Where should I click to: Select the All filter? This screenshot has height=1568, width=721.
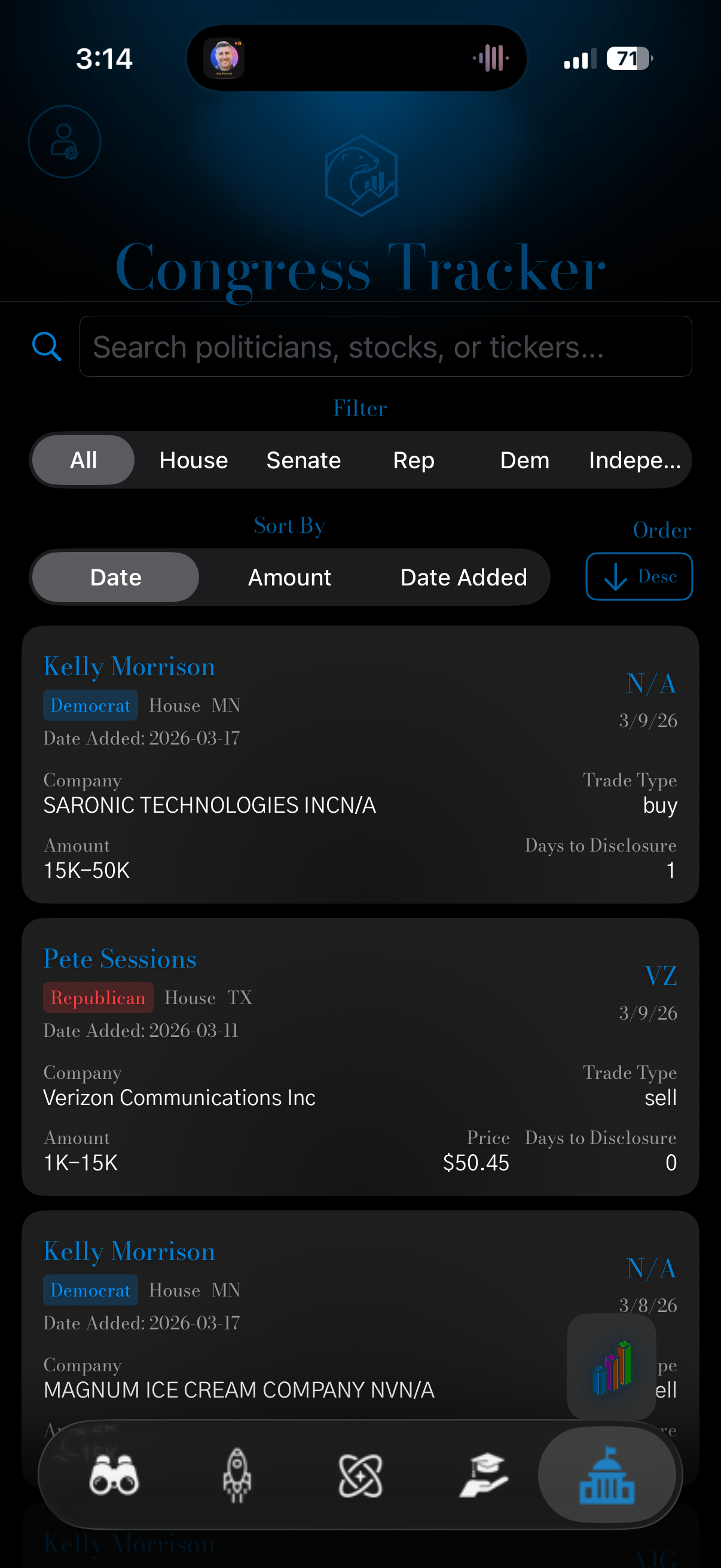pos(83,460)
